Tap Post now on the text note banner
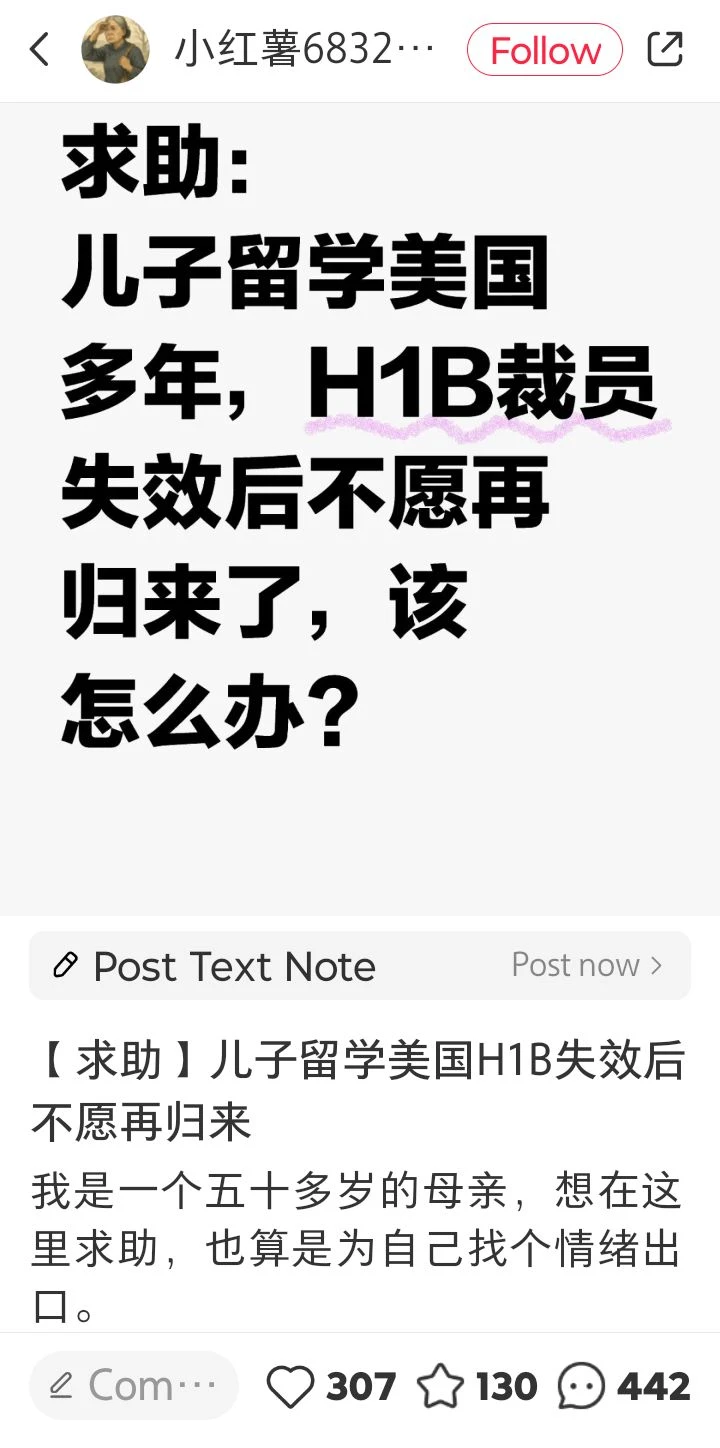The width and height of the screenshot is (720, 1448). pos(587,965)
